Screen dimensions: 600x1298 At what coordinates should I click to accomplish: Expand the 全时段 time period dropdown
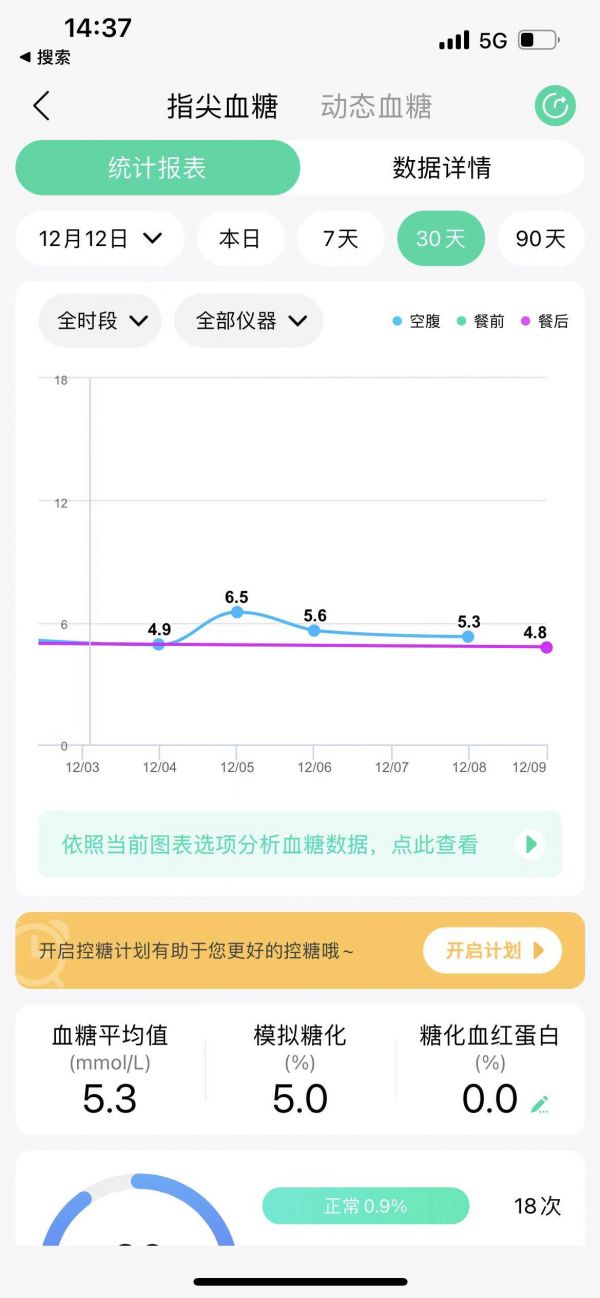(100, 321)
